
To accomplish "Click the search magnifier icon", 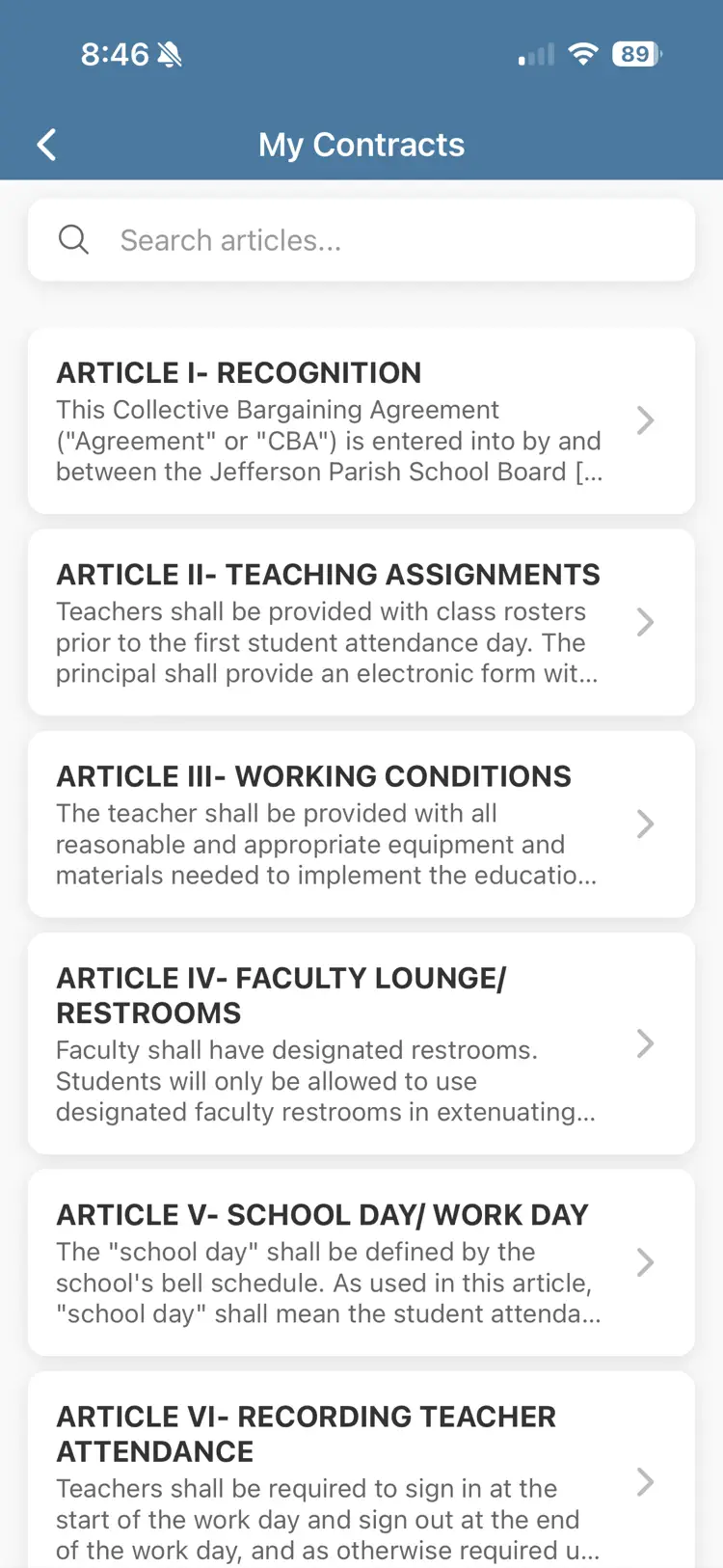I will [73, 239].
